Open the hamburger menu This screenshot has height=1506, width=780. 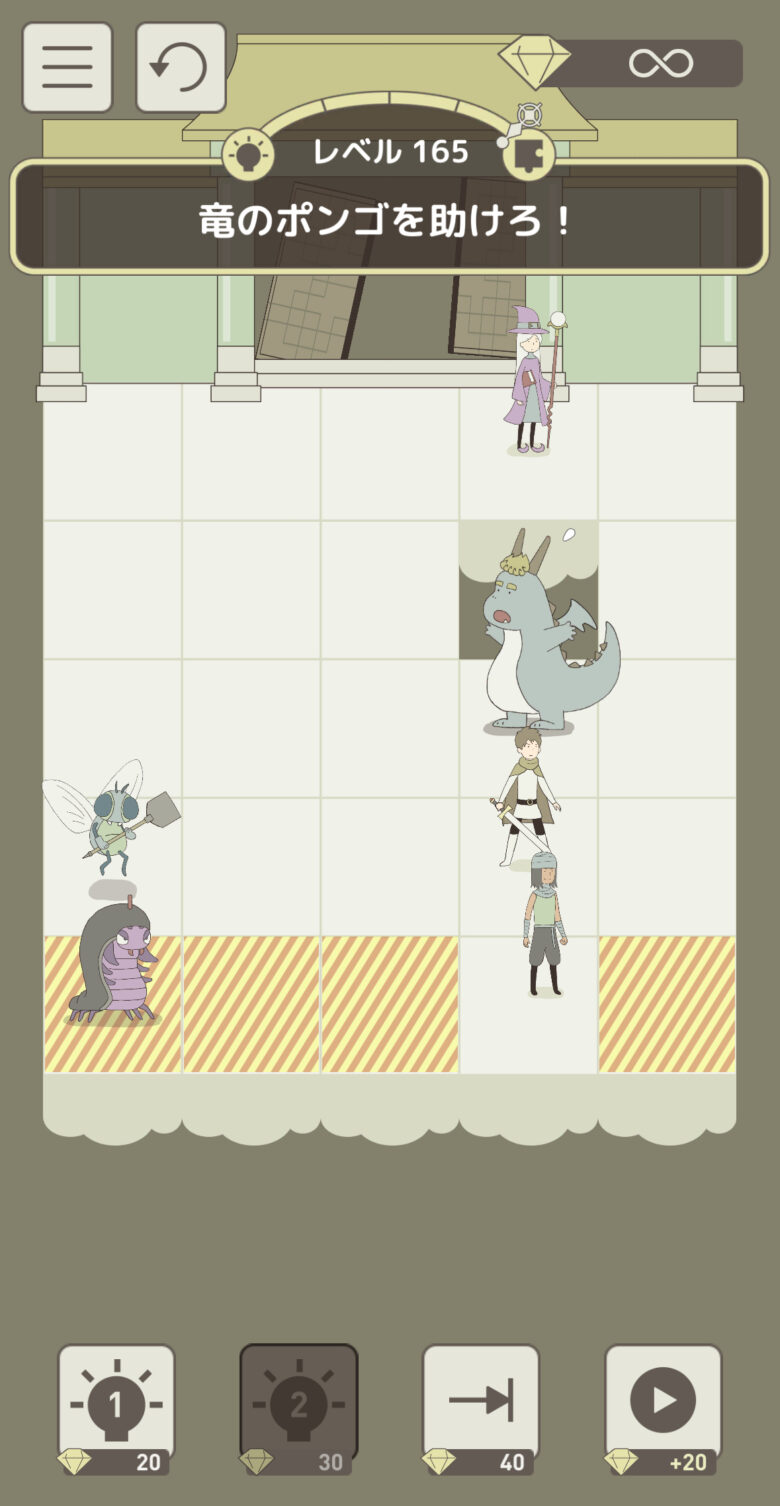click(67, 67)
